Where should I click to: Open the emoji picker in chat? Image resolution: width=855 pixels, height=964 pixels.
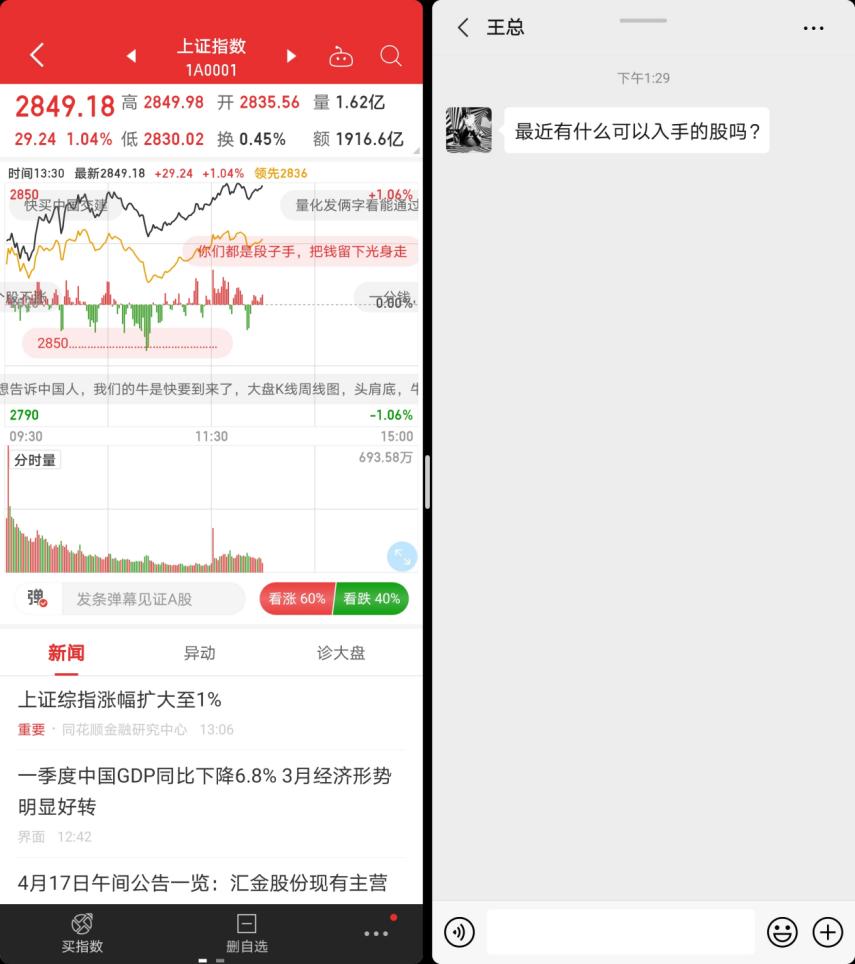tap(783, 932)
